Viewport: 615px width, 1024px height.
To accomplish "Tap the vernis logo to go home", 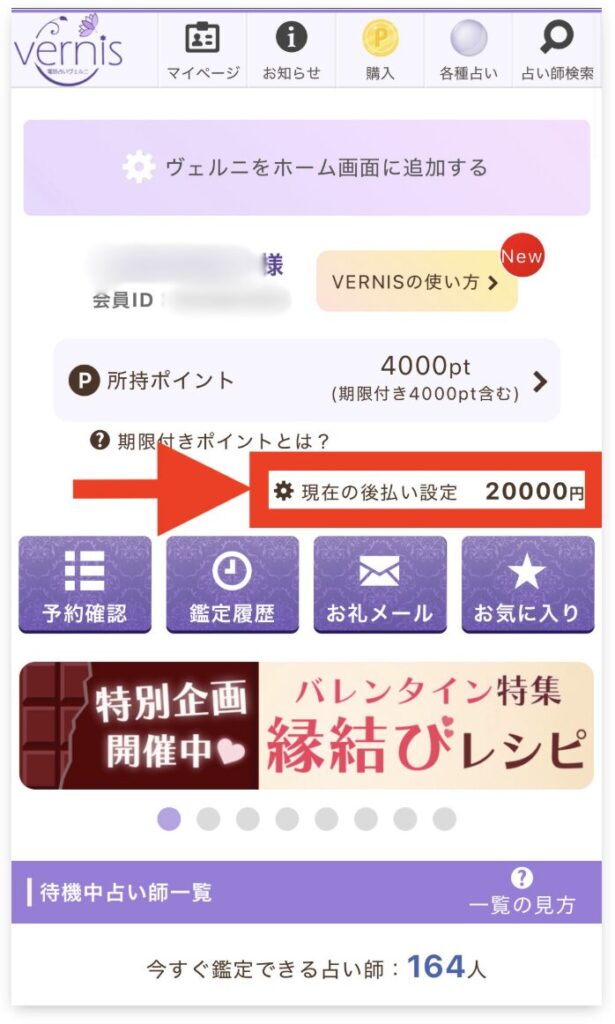I will (x=68, y=50).
